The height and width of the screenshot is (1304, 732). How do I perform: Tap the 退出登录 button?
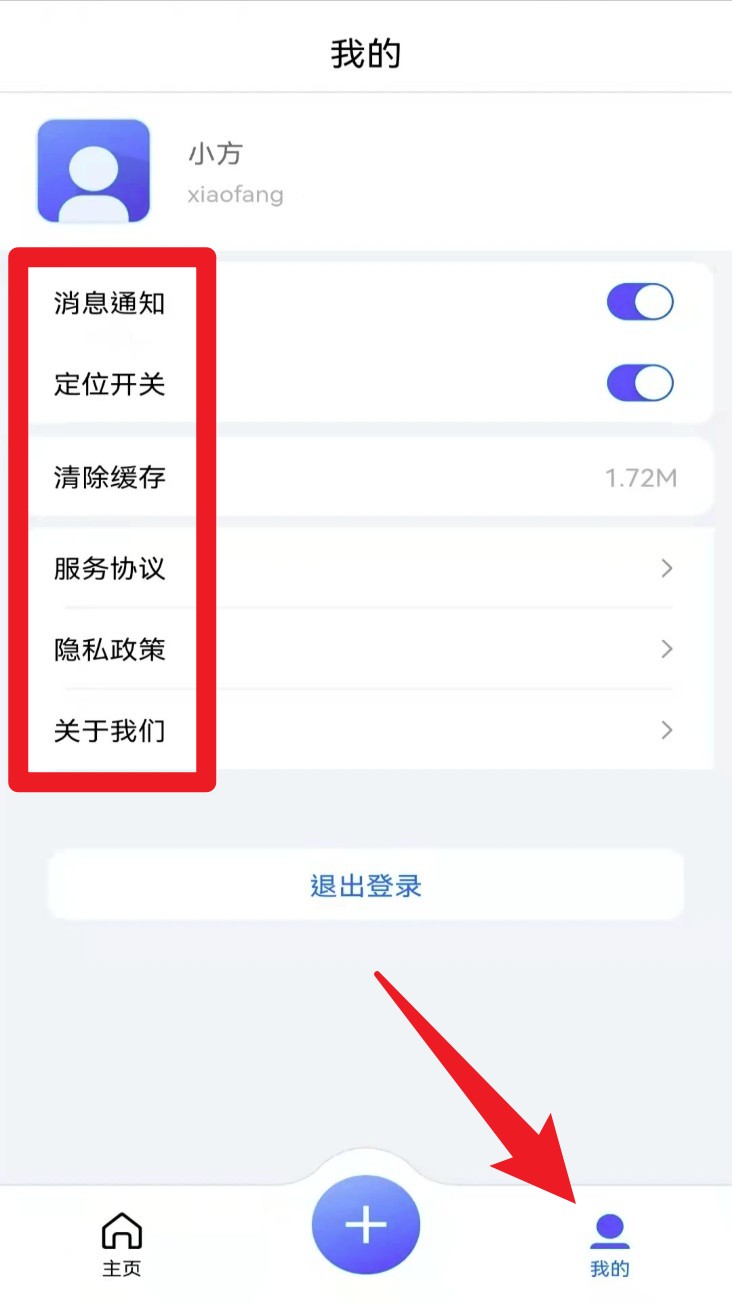[366, 885]
